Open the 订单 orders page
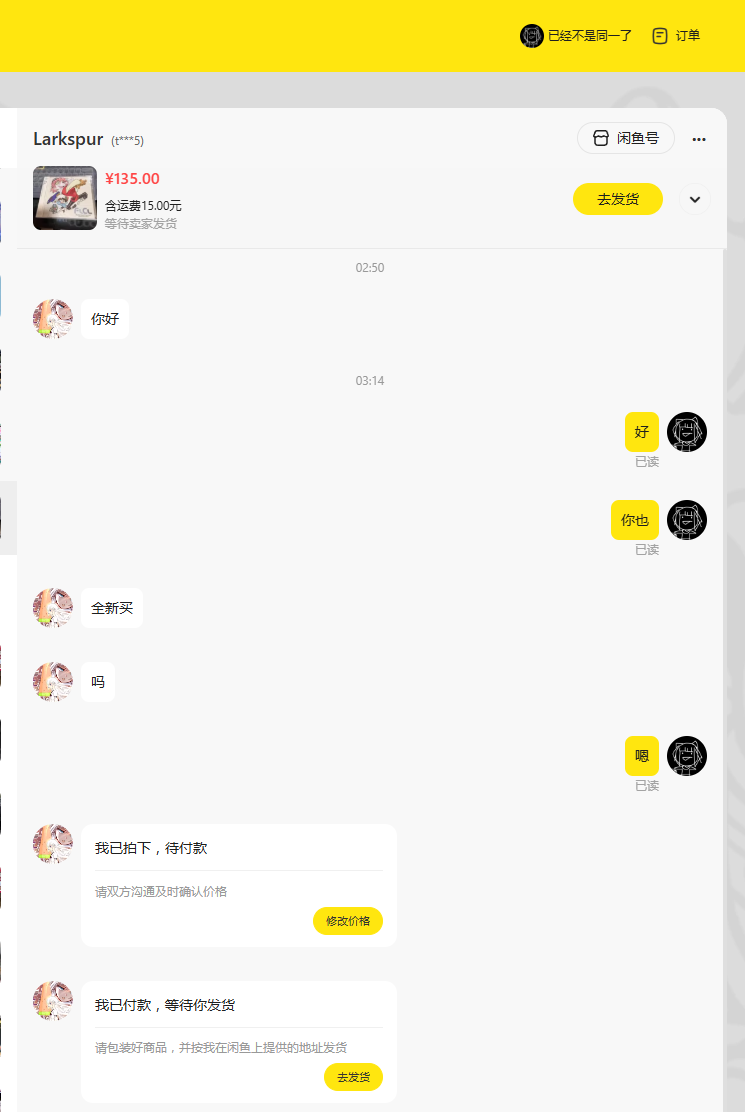745x1112 pixels. click(x=676, y=36)
